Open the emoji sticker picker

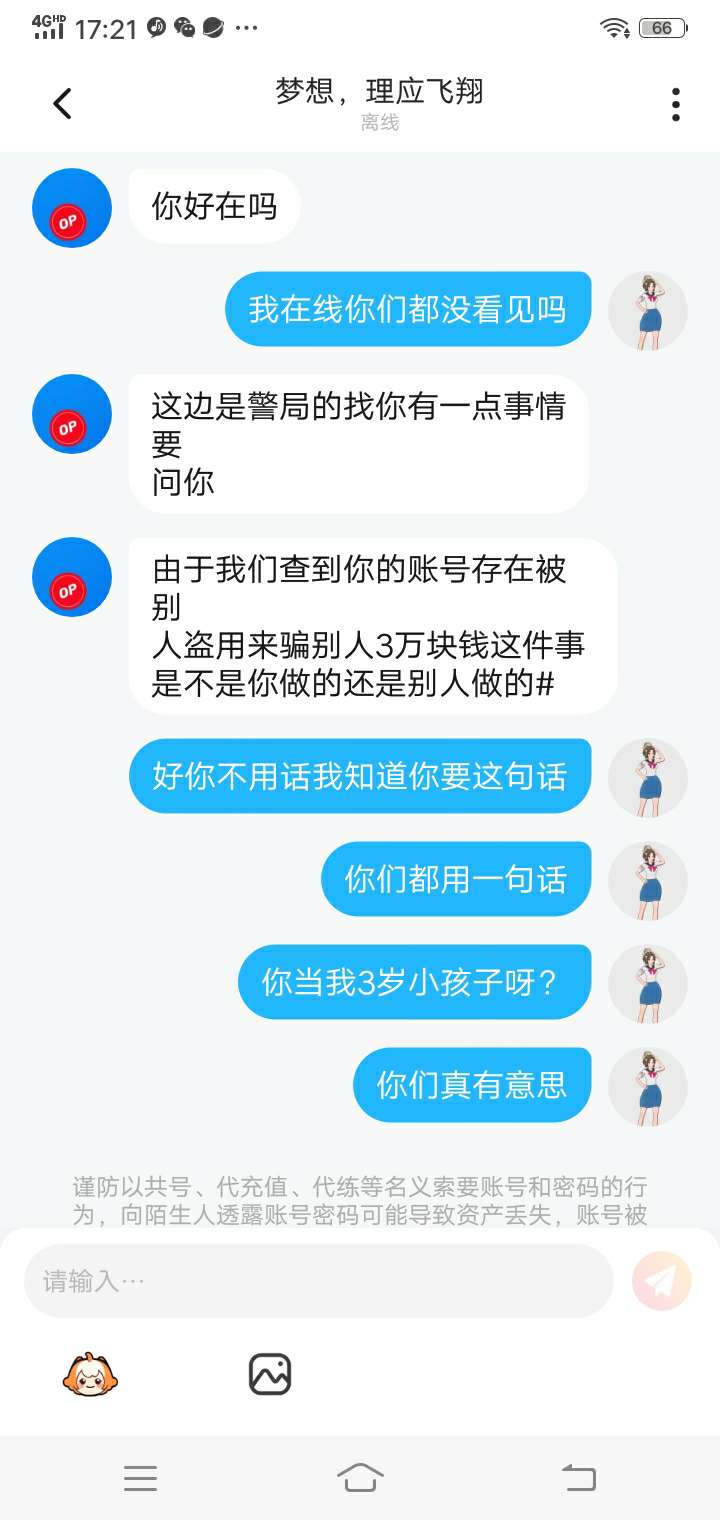tap(90, 1374)
